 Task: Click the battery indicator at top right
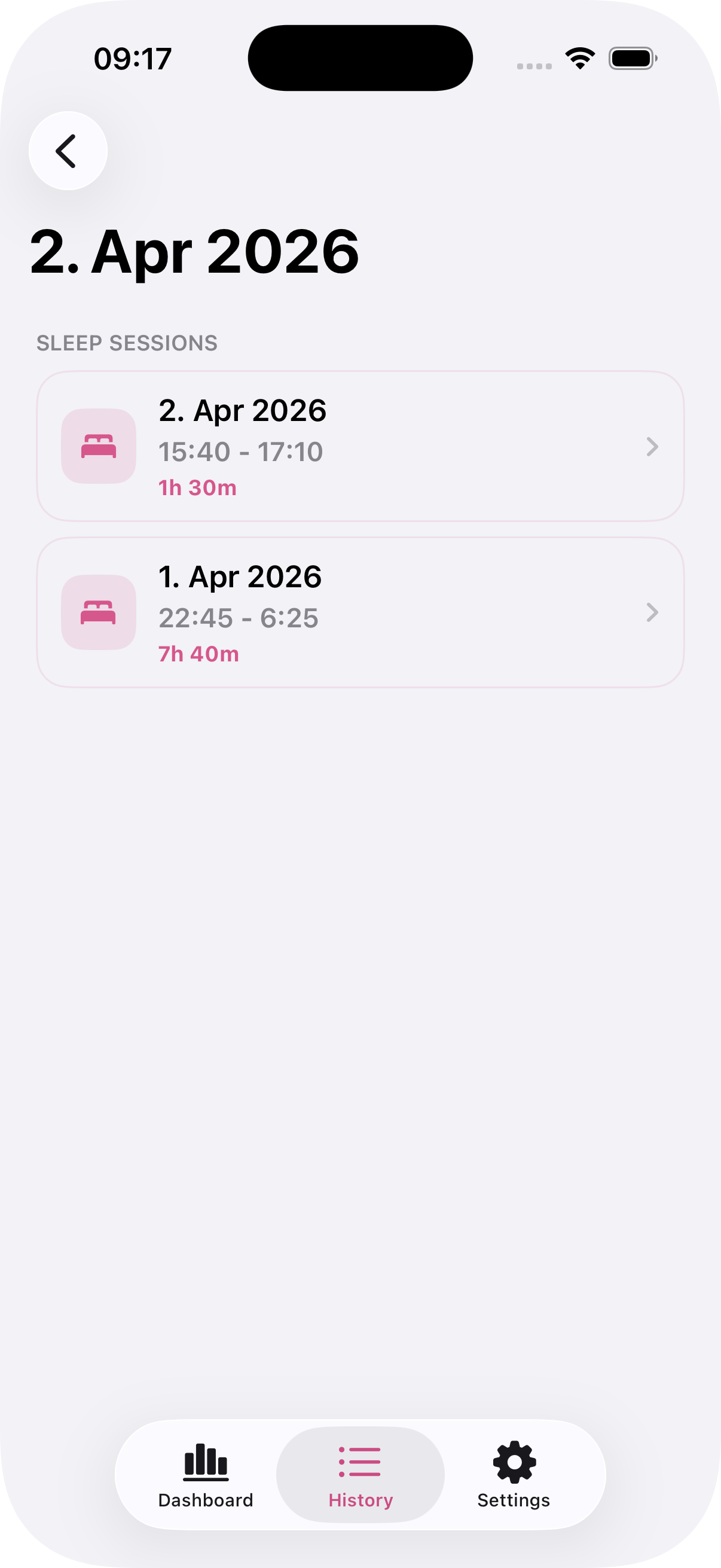coord(633,57)
